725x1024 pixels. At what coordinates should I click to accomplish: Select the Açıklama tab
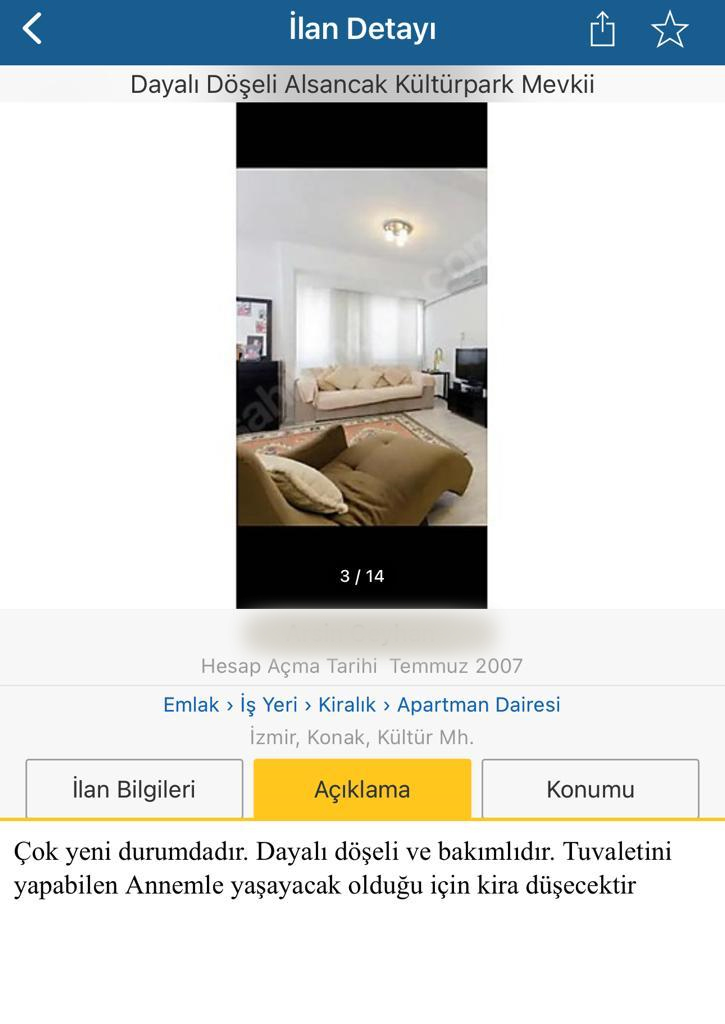(362, 789)
